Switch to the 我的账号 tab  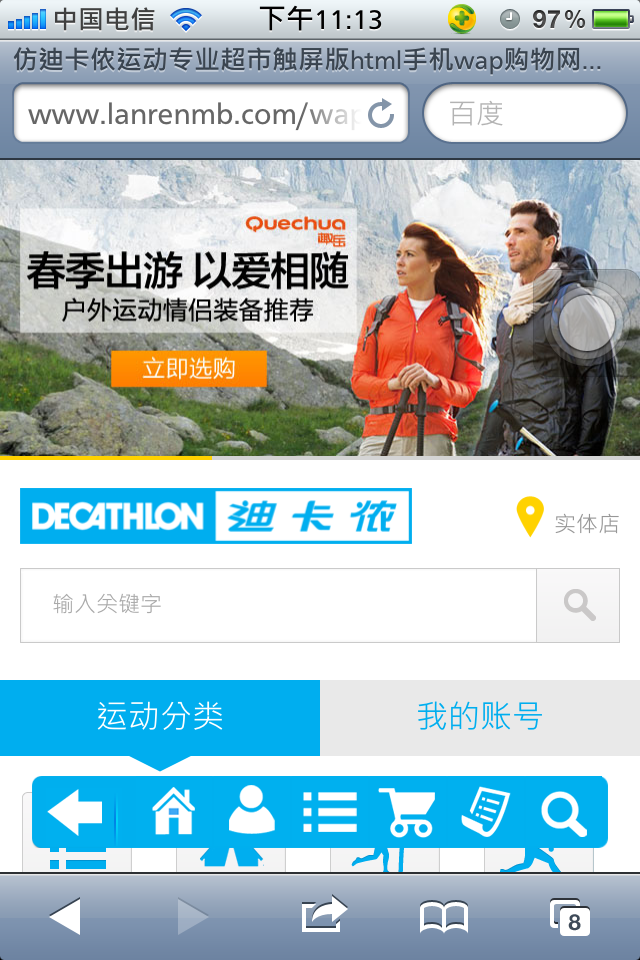(480, 717)
